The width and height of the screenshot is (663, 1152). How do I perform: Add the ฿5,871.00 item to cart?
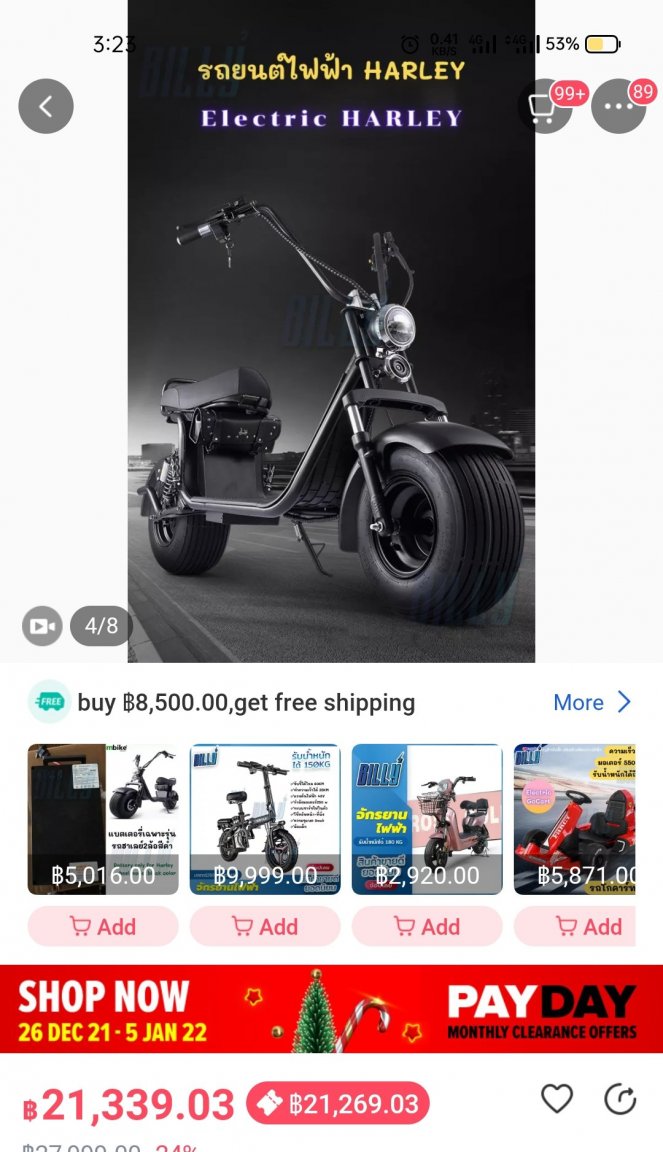pos(588,927)
